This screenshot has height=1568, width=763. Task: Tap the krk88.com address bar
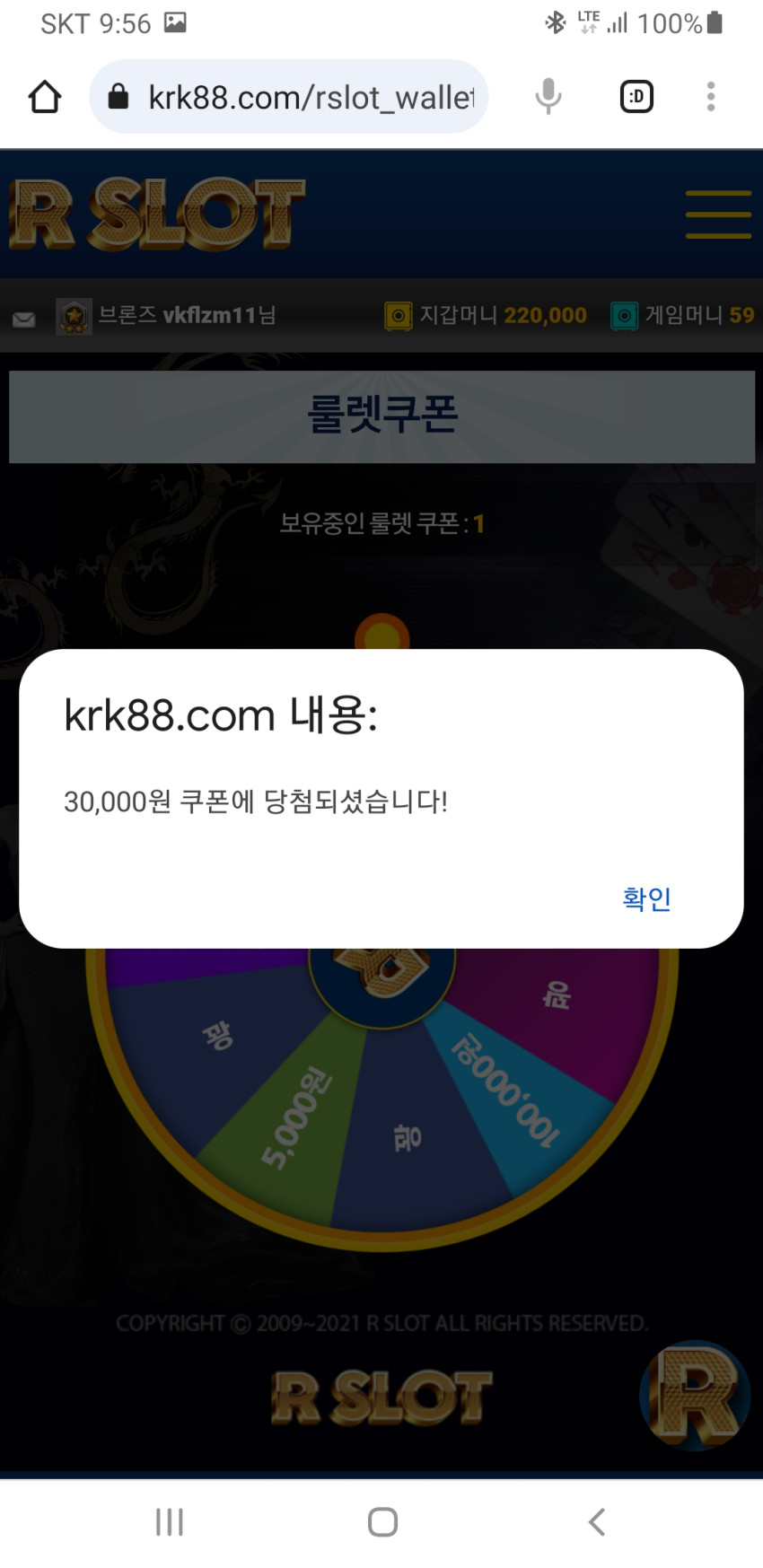(288, 97)
